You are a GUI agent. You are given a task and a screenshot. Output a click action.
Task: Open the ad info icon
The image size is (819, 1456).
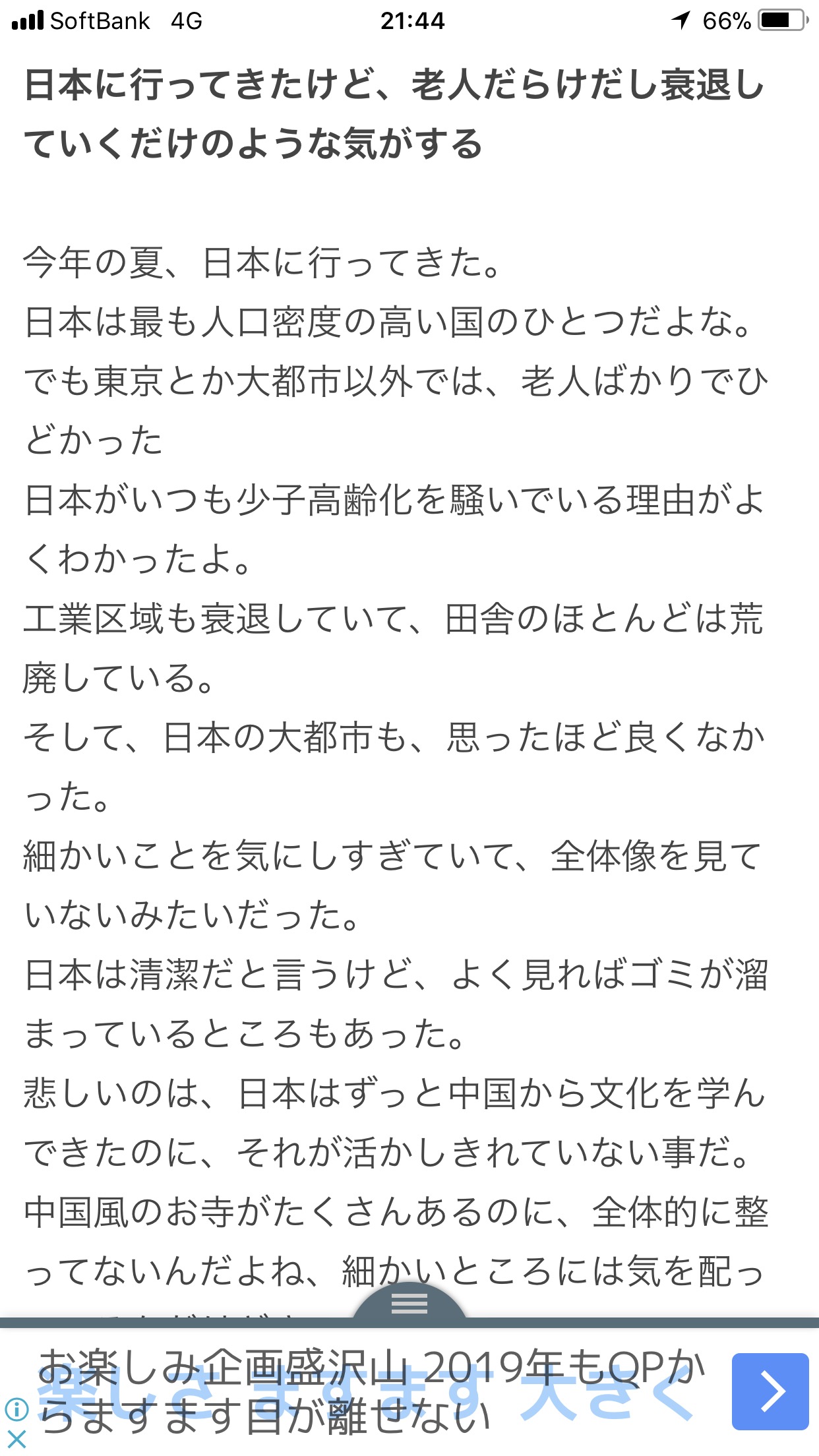tap(16, 1410)
